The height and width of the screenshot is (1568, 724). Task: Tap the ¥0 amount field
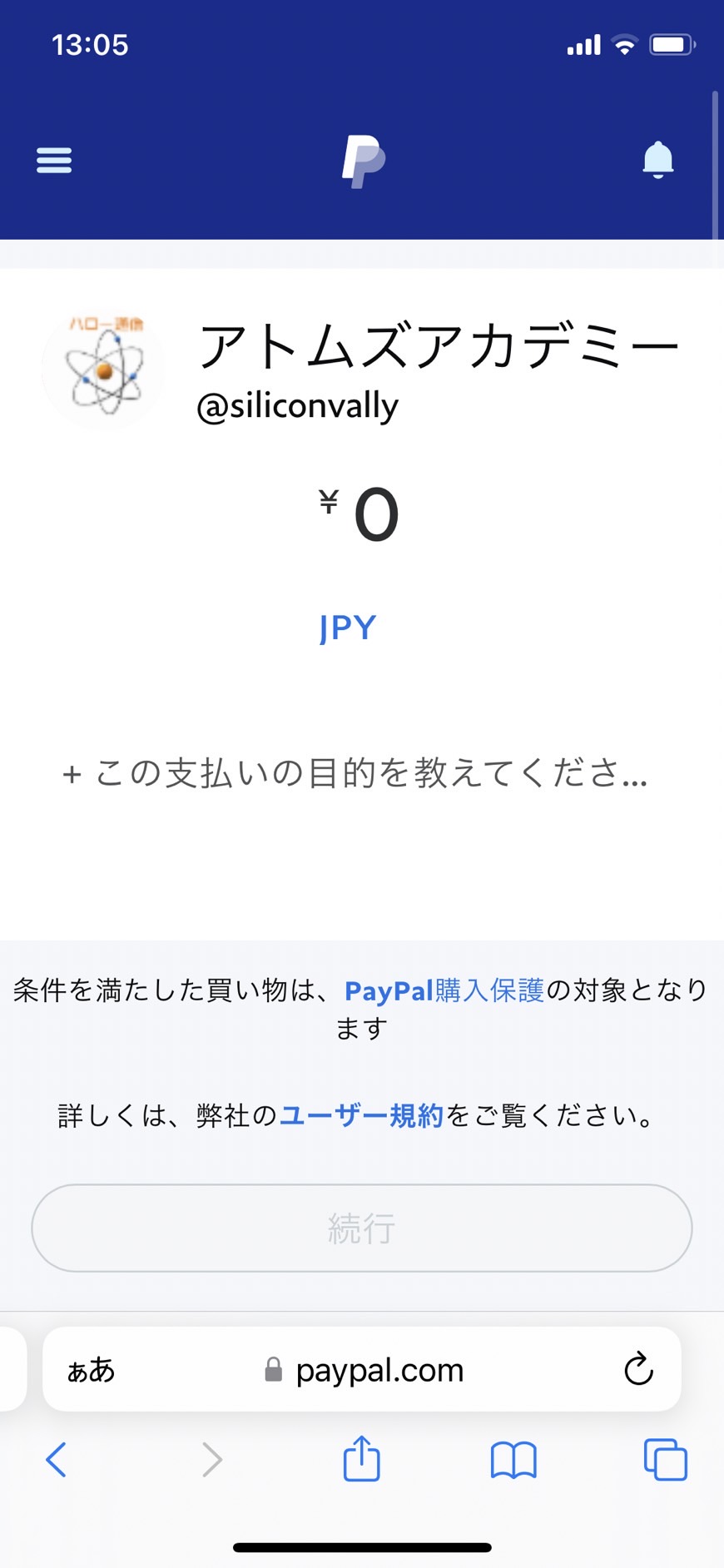(360, 514)
